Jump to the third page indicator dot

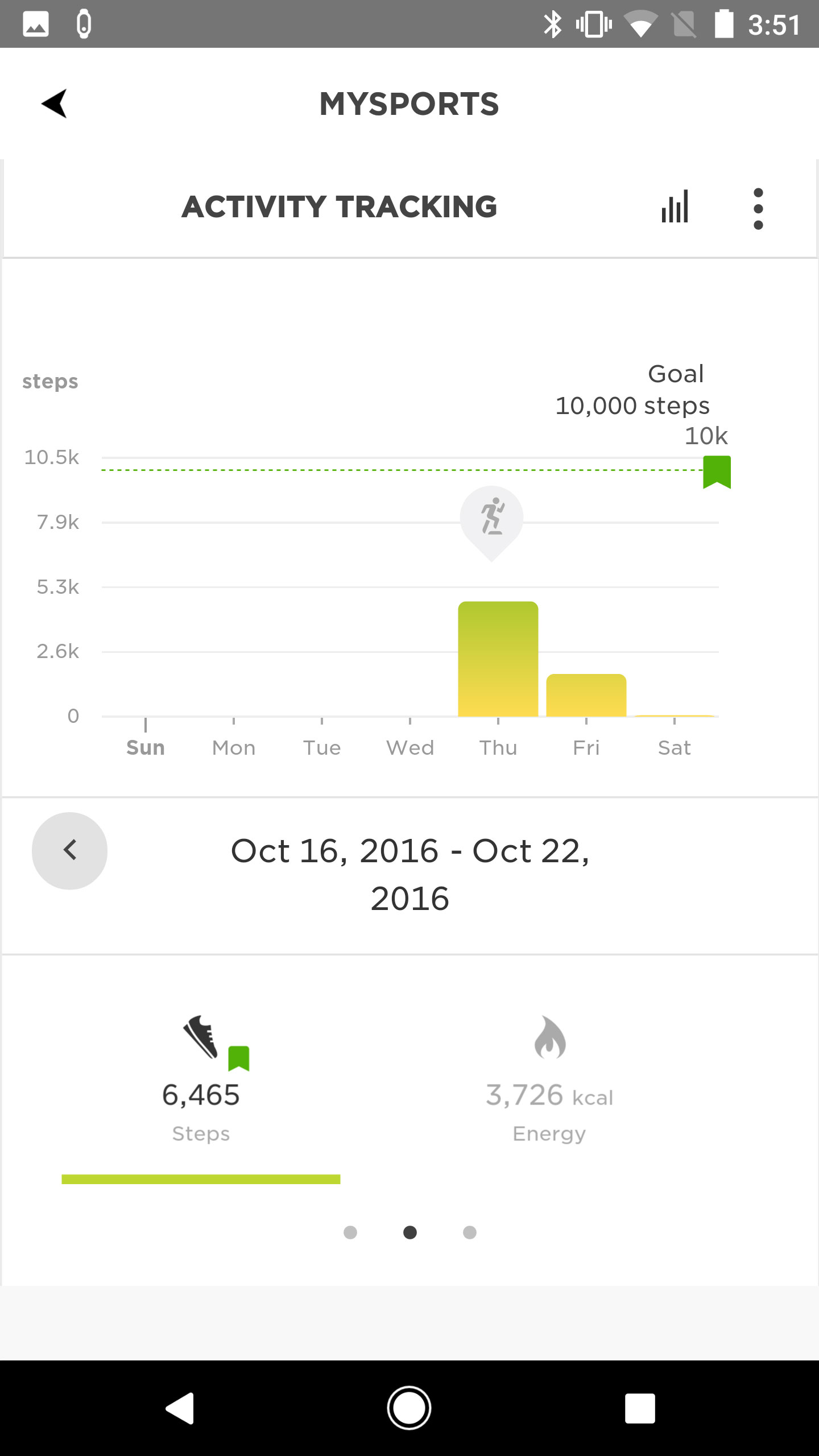[x=470, y=1232]
